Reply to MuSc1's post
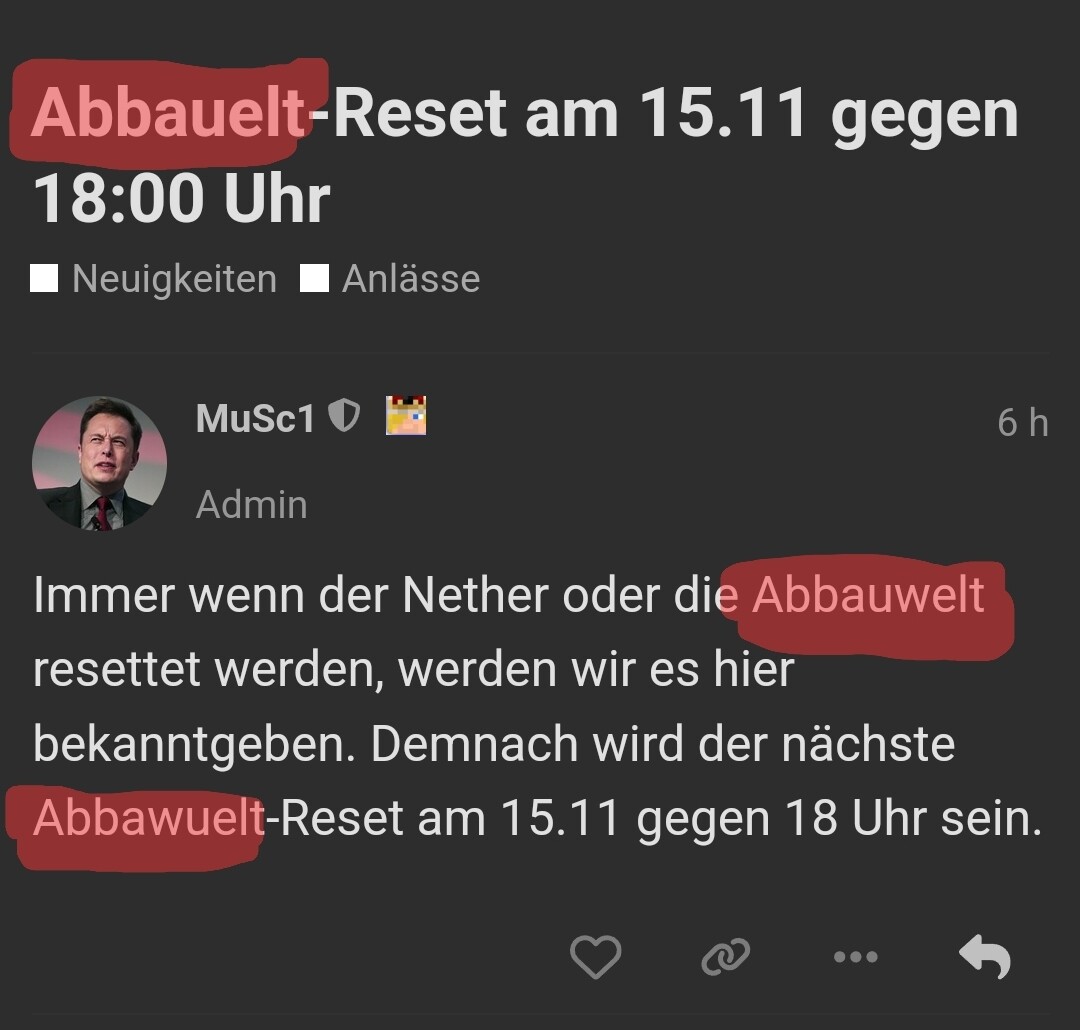This screenshot has width=1080, height=1030. click(x=985, y=957)
